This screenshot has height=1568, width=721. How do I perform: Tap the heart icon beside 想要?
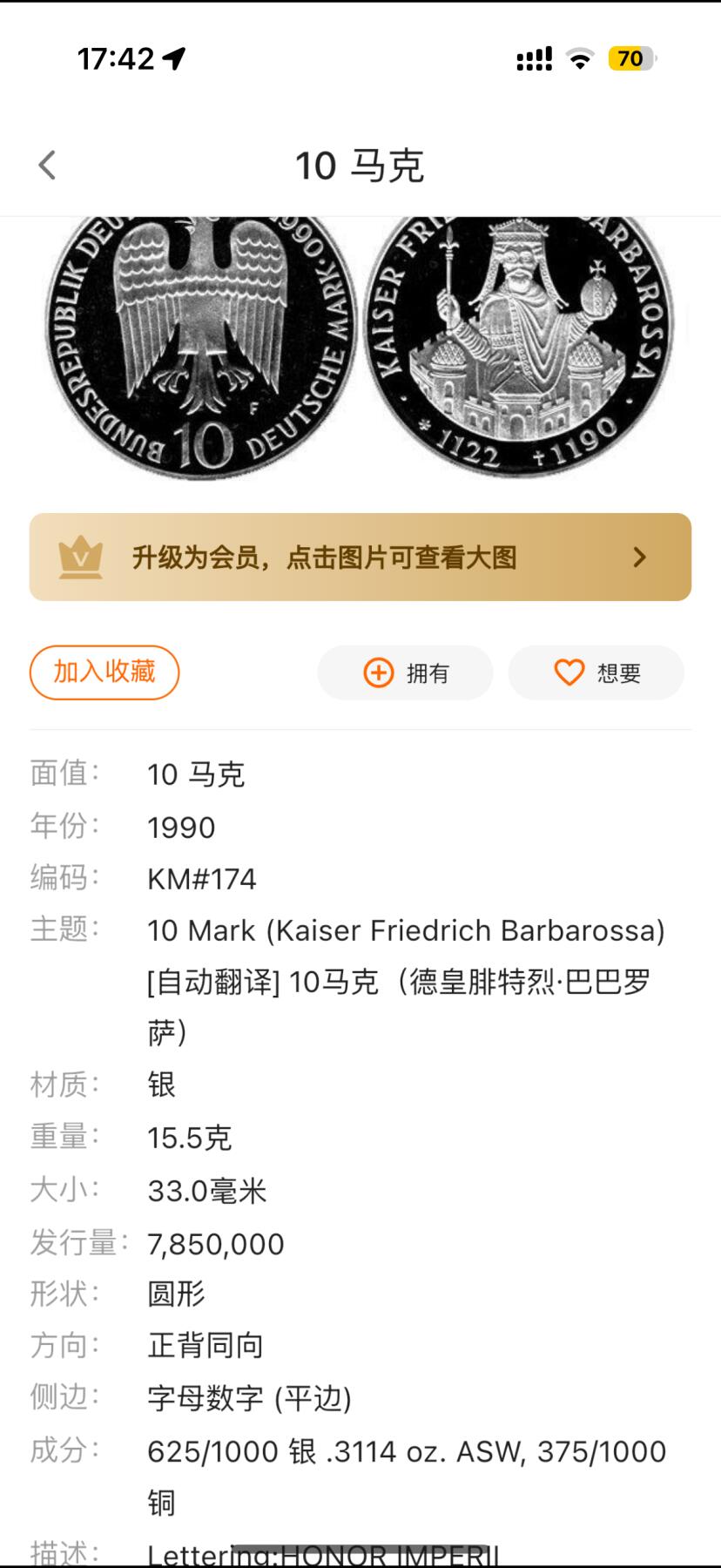click(568, 672)
